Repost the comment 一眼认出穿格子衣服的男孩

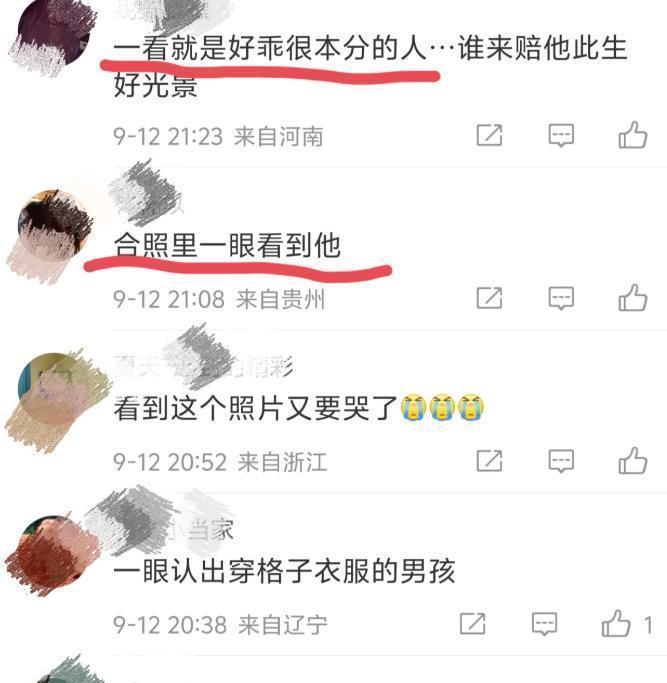tap(472, 625)
